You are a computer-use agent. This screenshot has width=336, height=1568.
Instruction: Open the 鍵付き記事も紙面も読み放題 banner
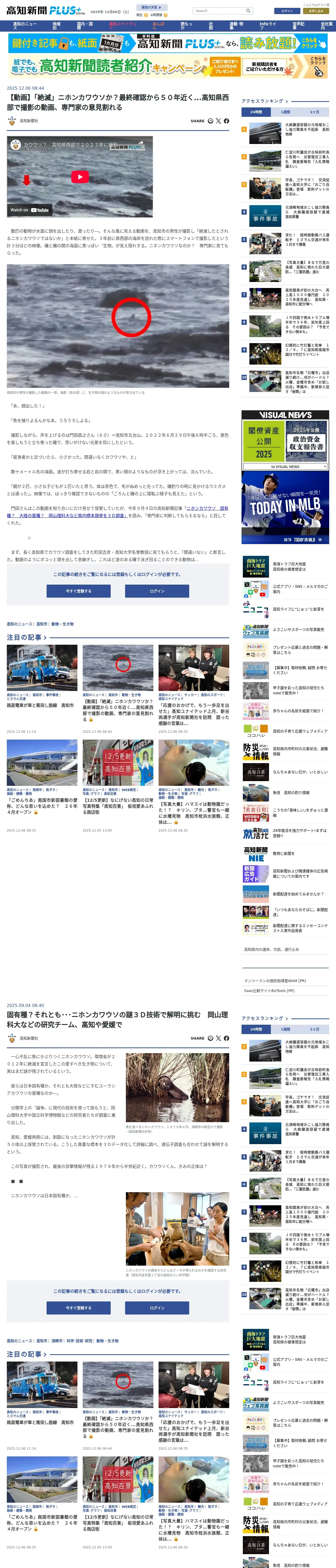[x=168, y=43]
